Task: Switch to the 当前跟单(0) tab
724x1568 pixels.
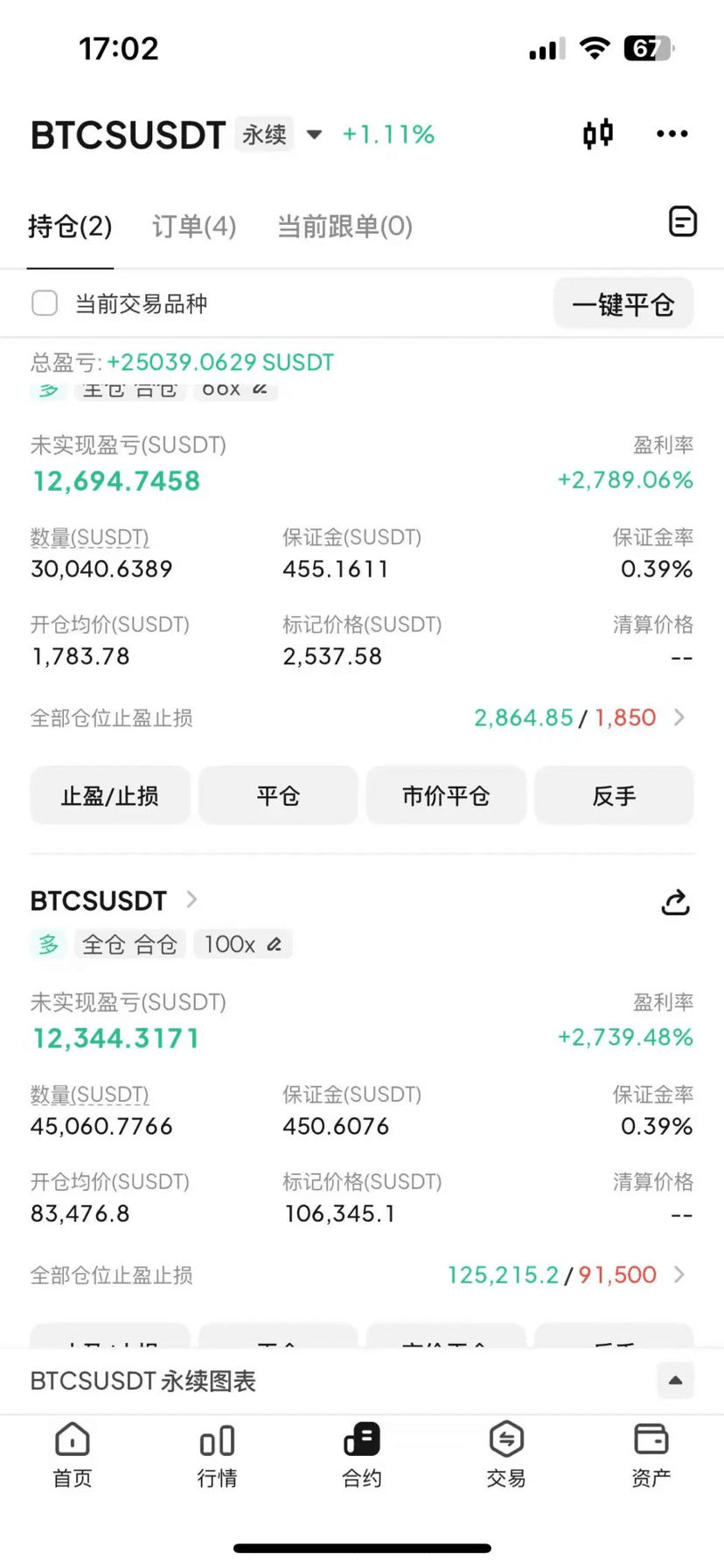Action: (345, 227)
